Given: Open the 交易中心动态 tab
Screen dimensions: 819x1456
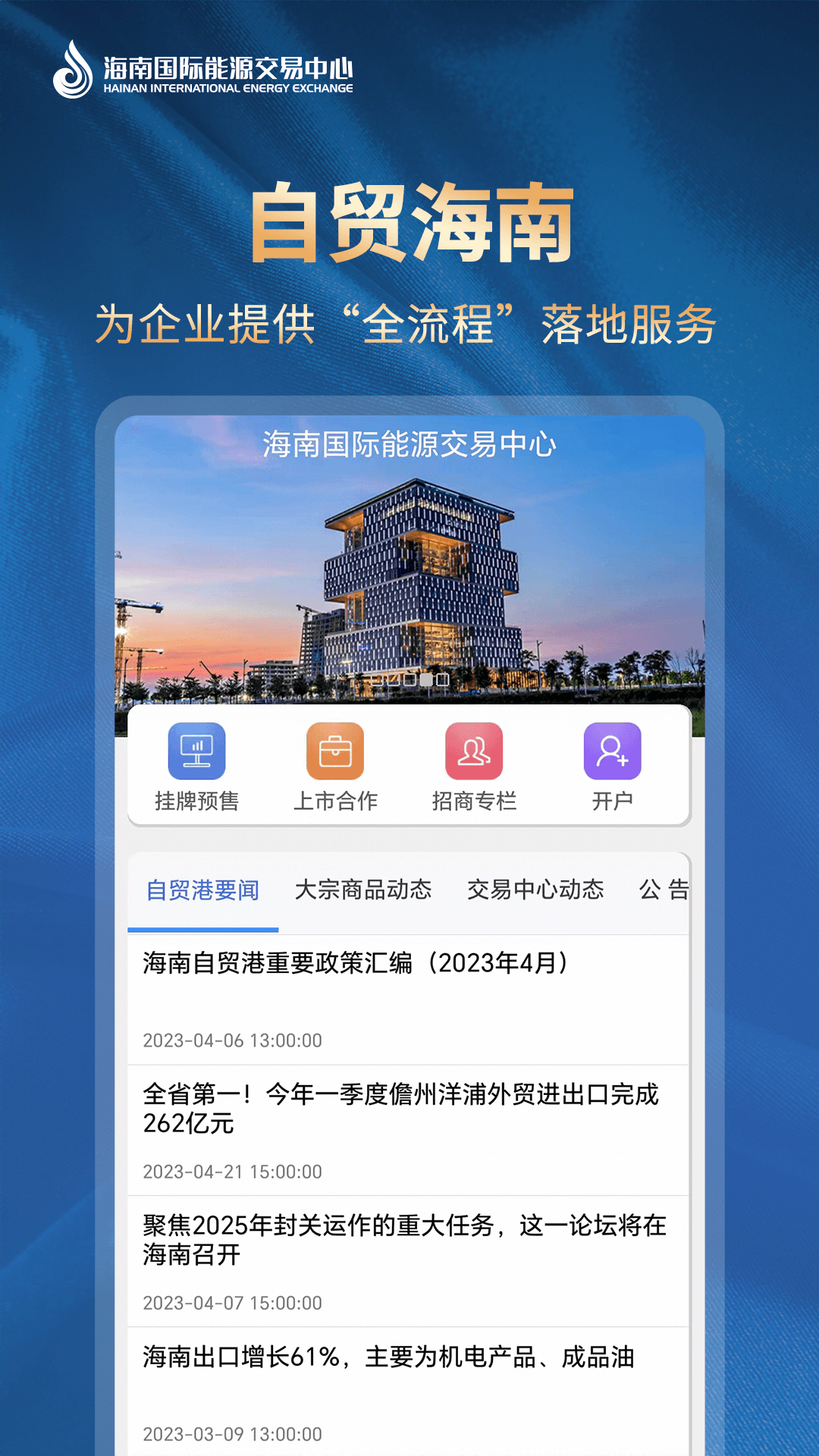Looking at the screenshot, I should click(534, 891).
